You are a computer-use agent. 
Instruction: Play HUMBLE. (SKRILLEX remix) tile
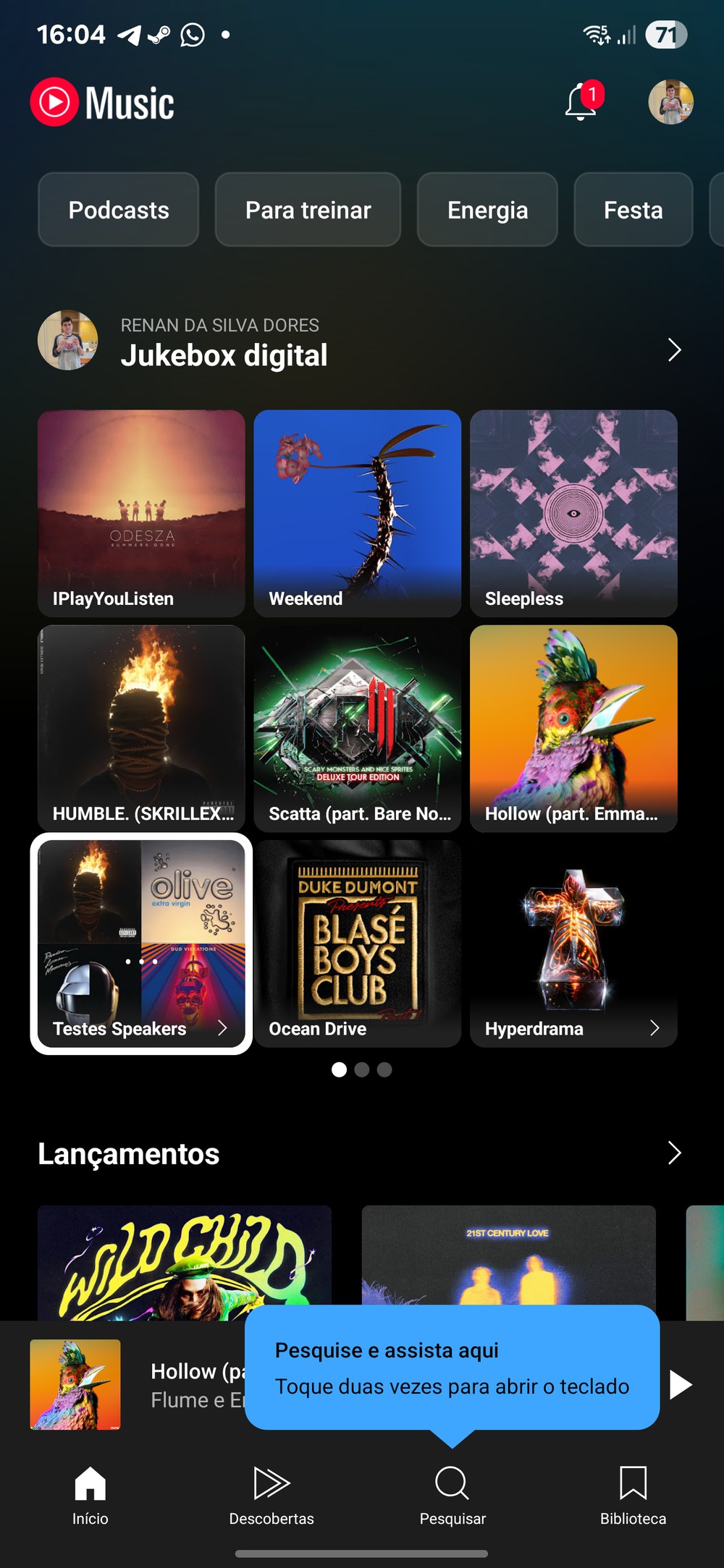tap(141, 728)
